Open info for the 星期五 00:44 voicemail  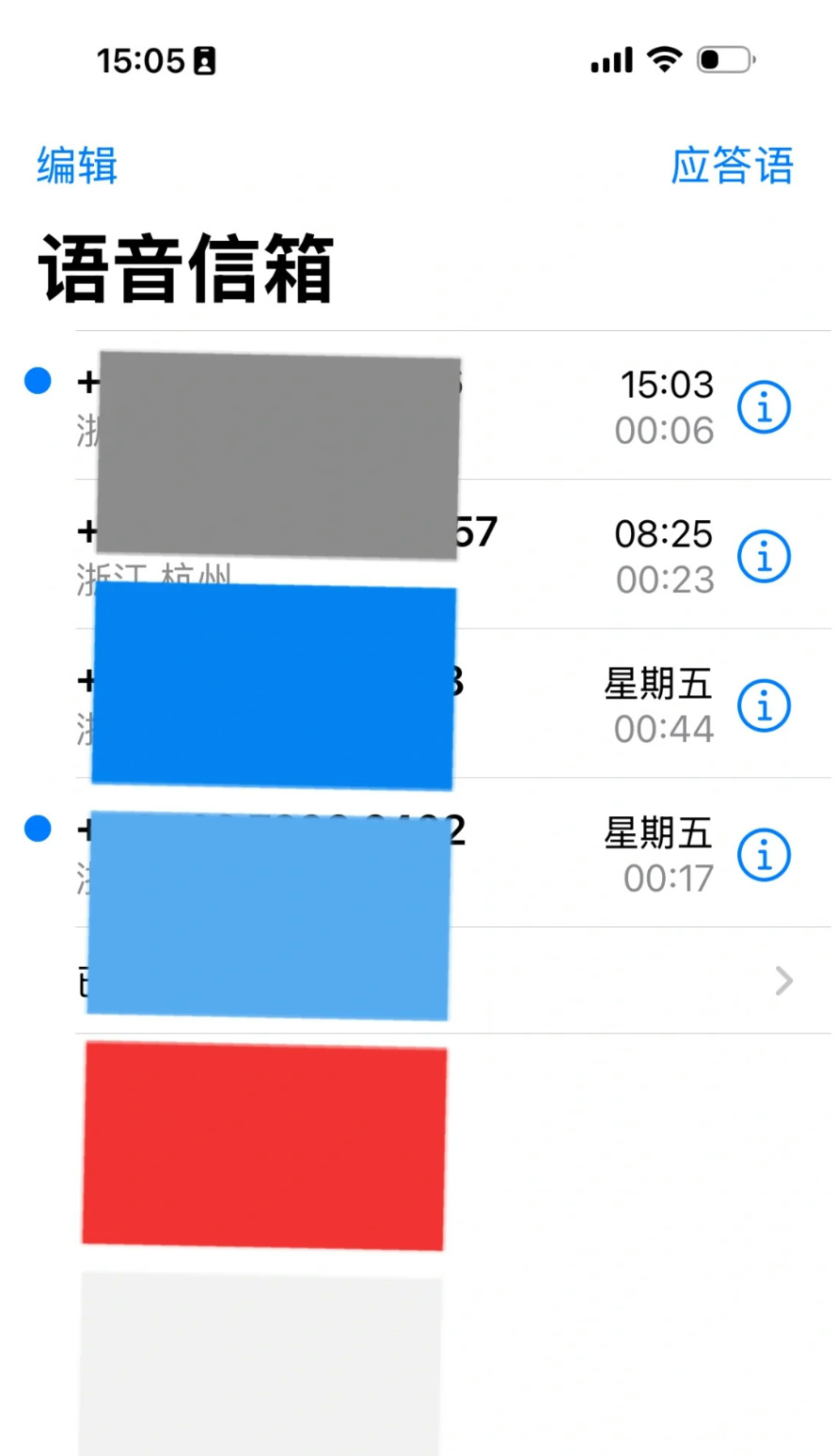point(764,704)
